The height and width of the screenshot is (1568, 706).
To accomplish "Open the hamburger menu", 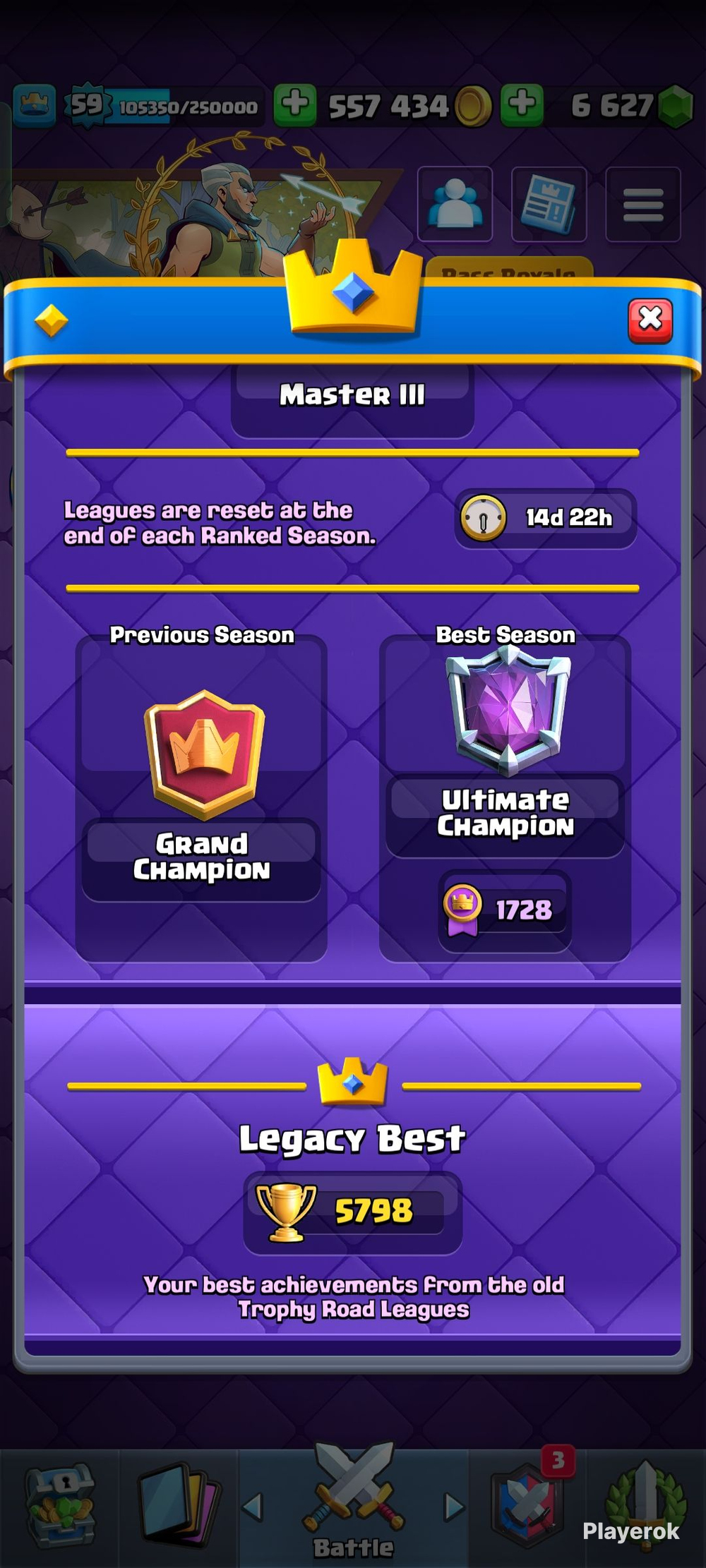I will [x=642, y=204].
